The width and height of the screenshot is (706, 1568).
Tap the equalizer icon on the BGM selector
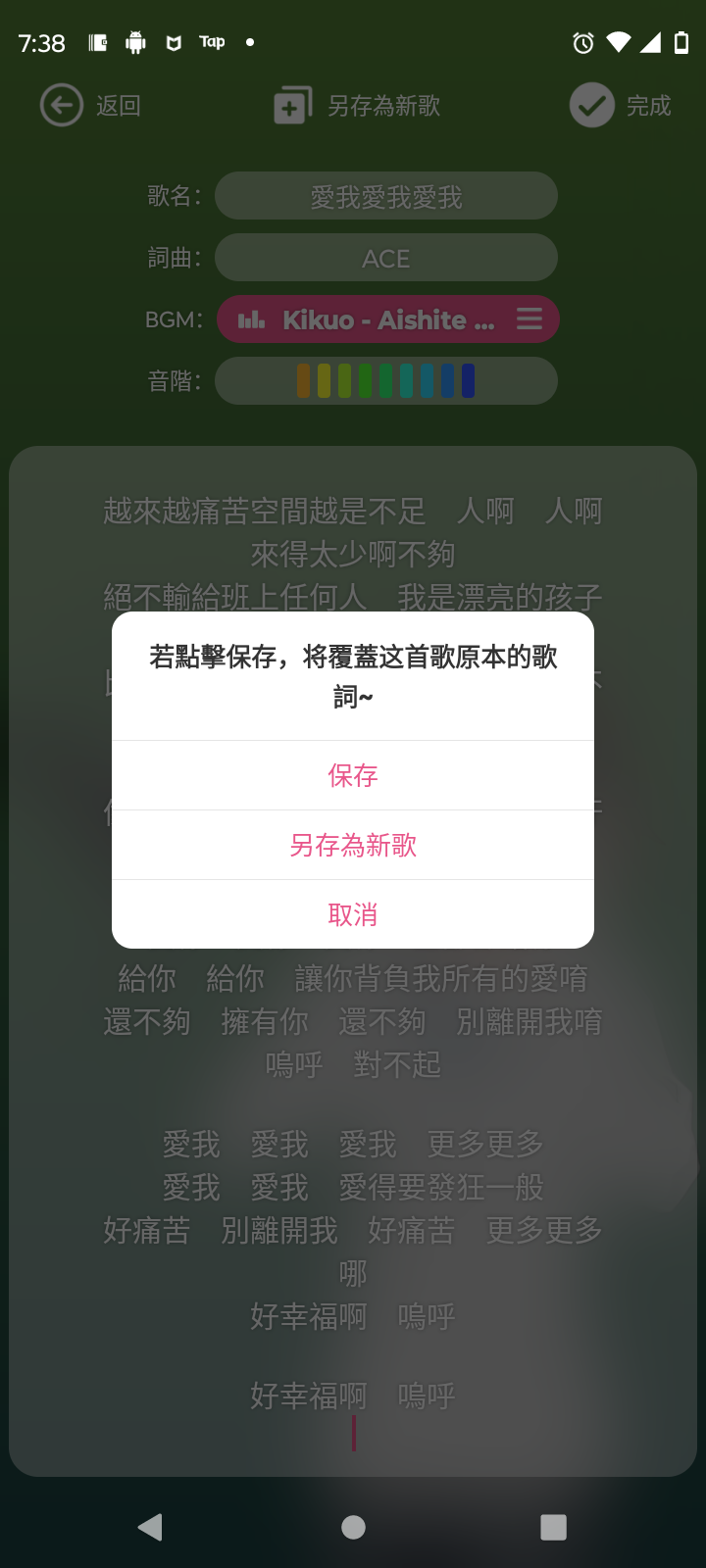tap(250, 319)
